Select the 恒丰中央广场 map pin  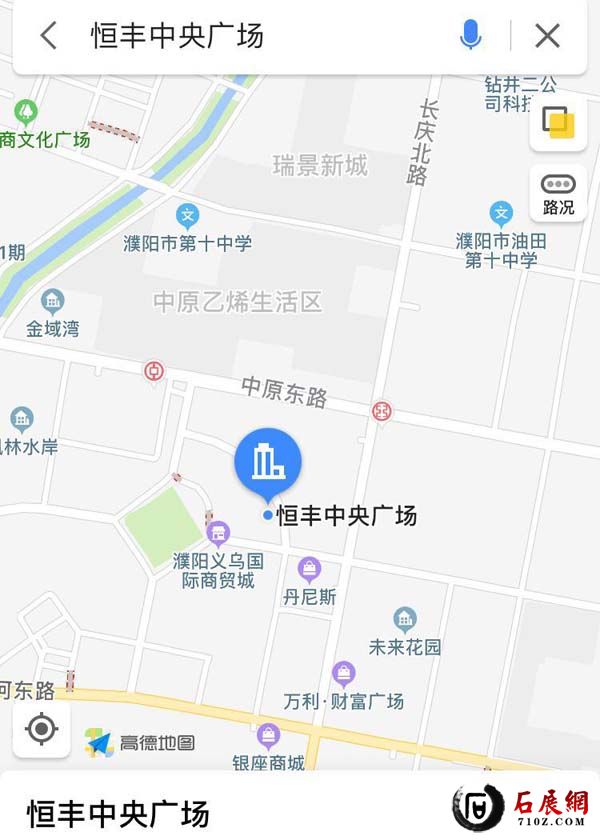coord(268,463)
